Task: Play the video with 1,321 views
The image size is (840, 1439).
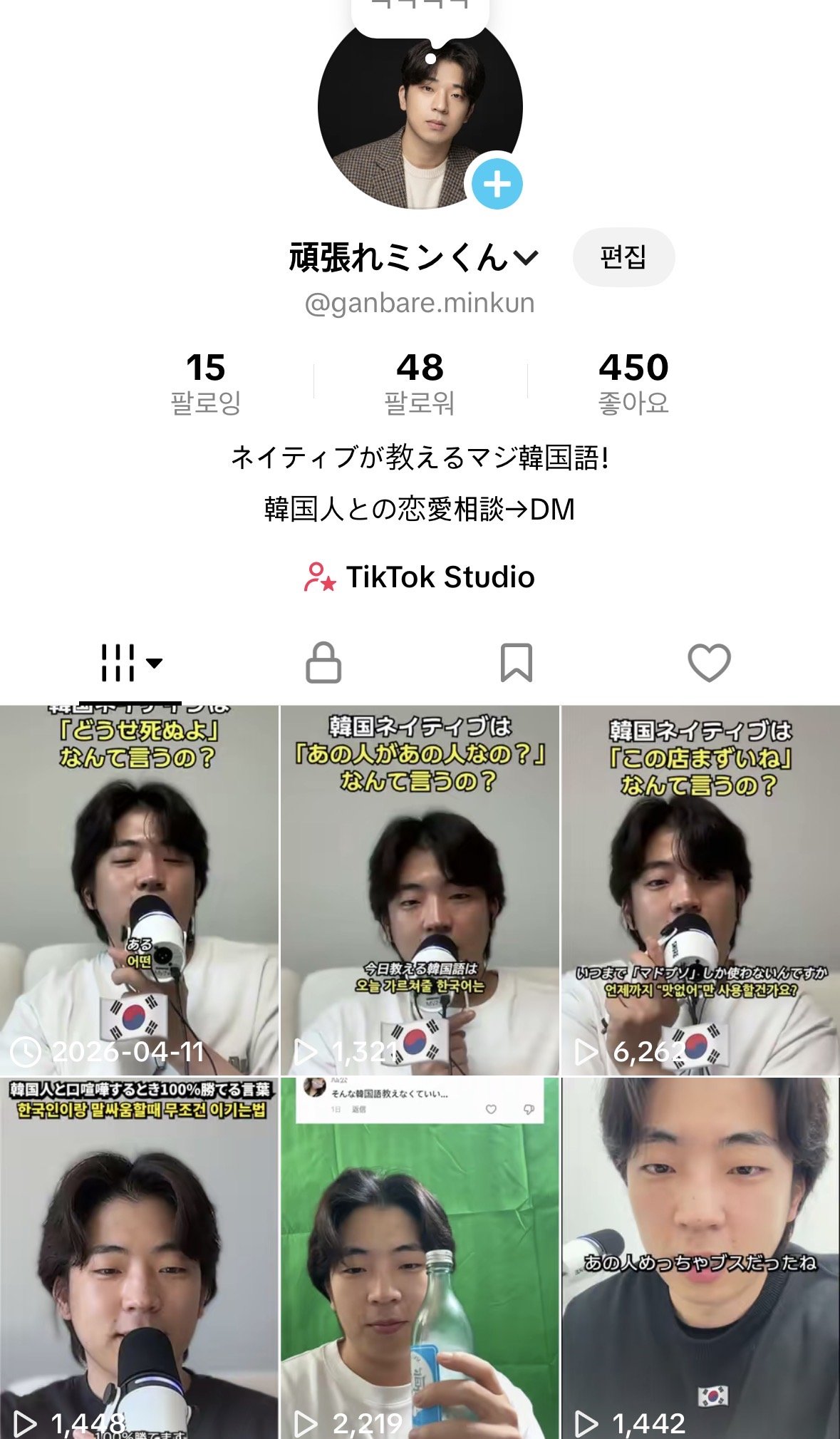Action: (x=420, y=891)
